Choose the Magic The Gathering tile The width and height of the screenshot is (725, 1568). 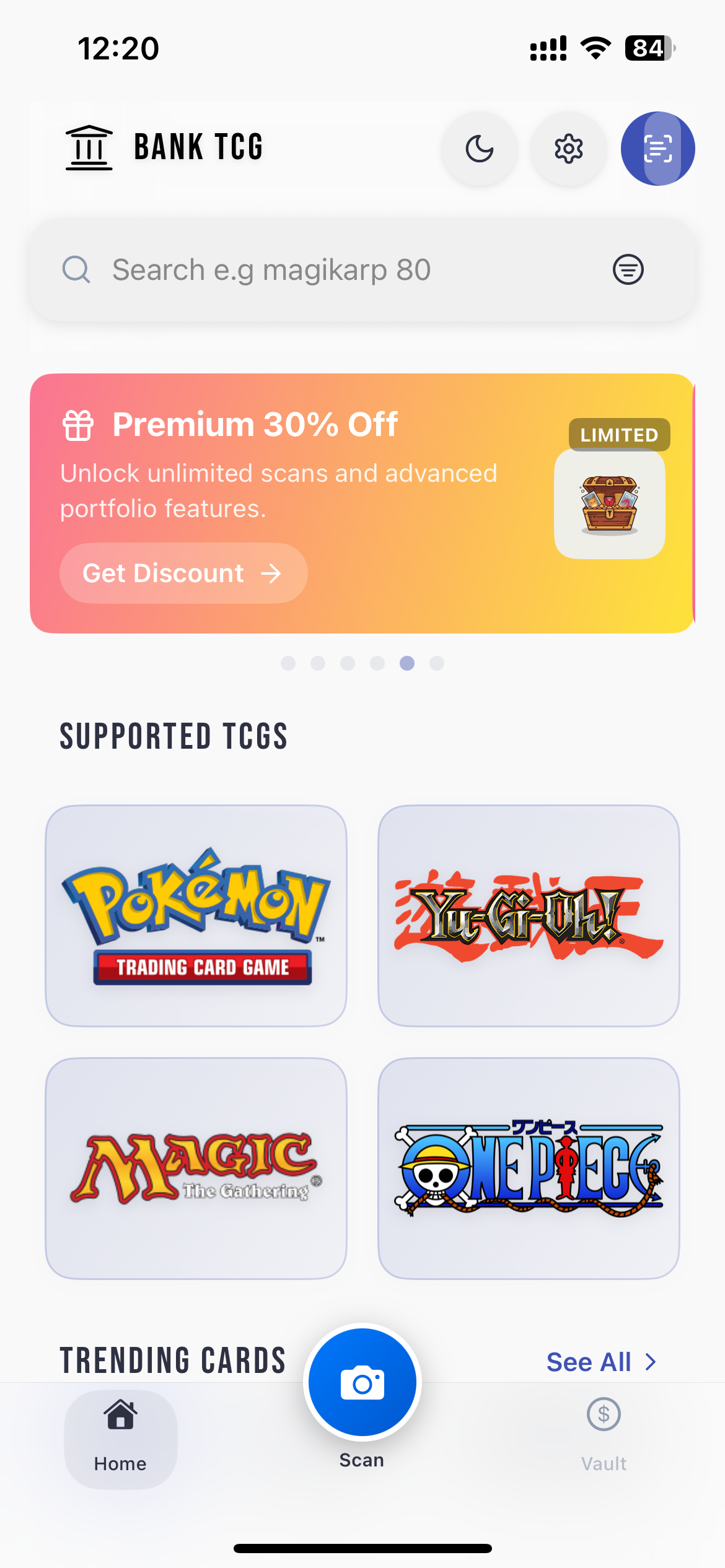[x=196, y=1168]
